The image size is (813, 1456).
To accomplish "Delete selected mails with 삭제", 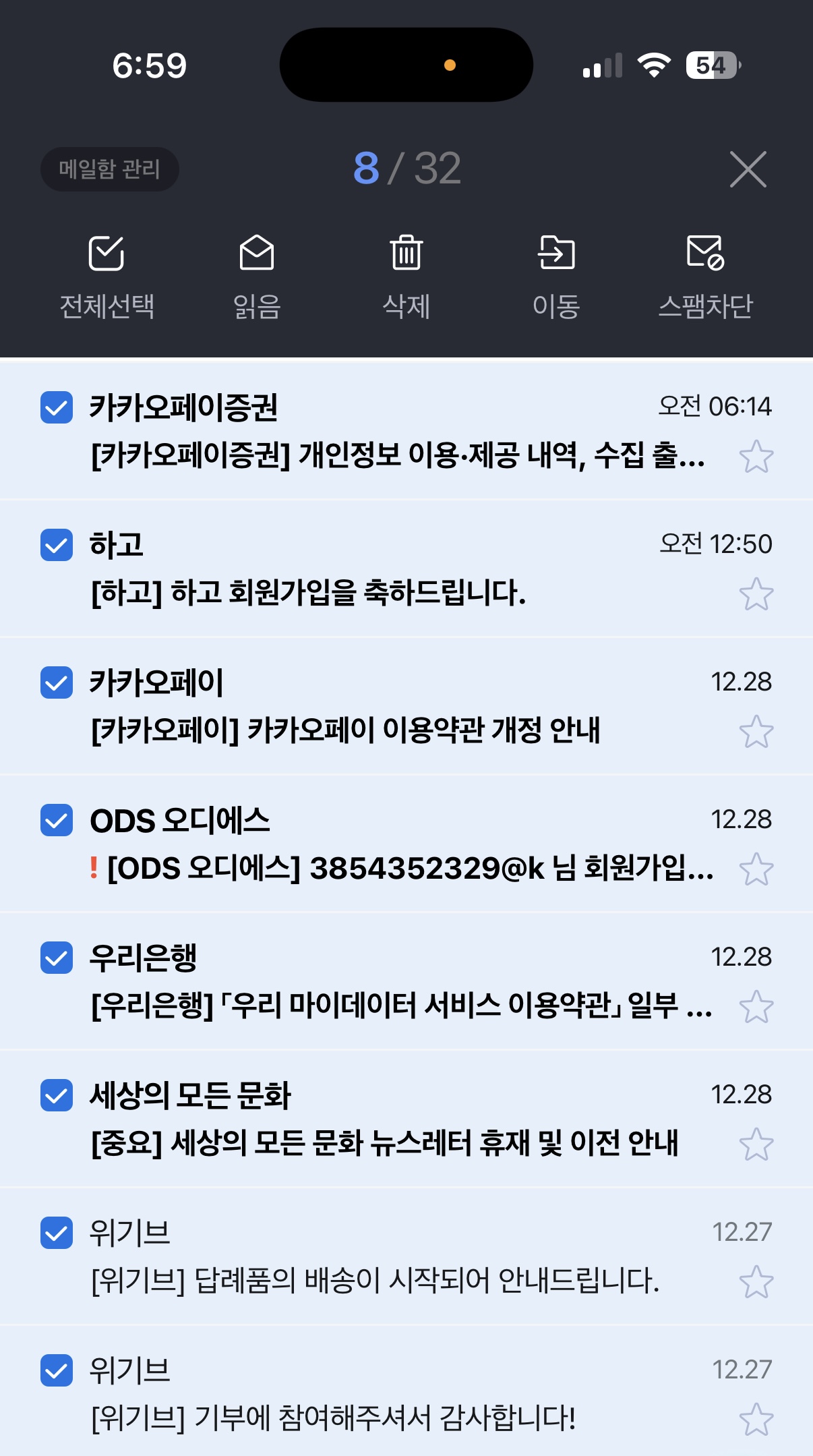I will click(406, 276).
